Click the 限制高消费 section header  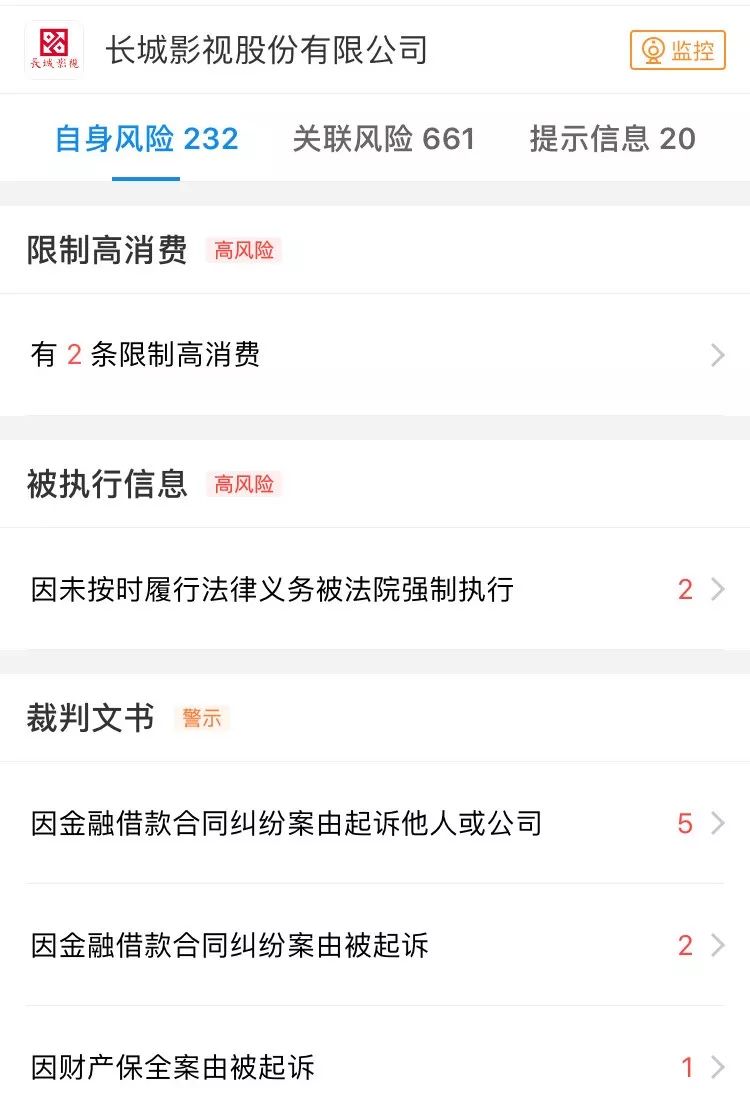105,250
